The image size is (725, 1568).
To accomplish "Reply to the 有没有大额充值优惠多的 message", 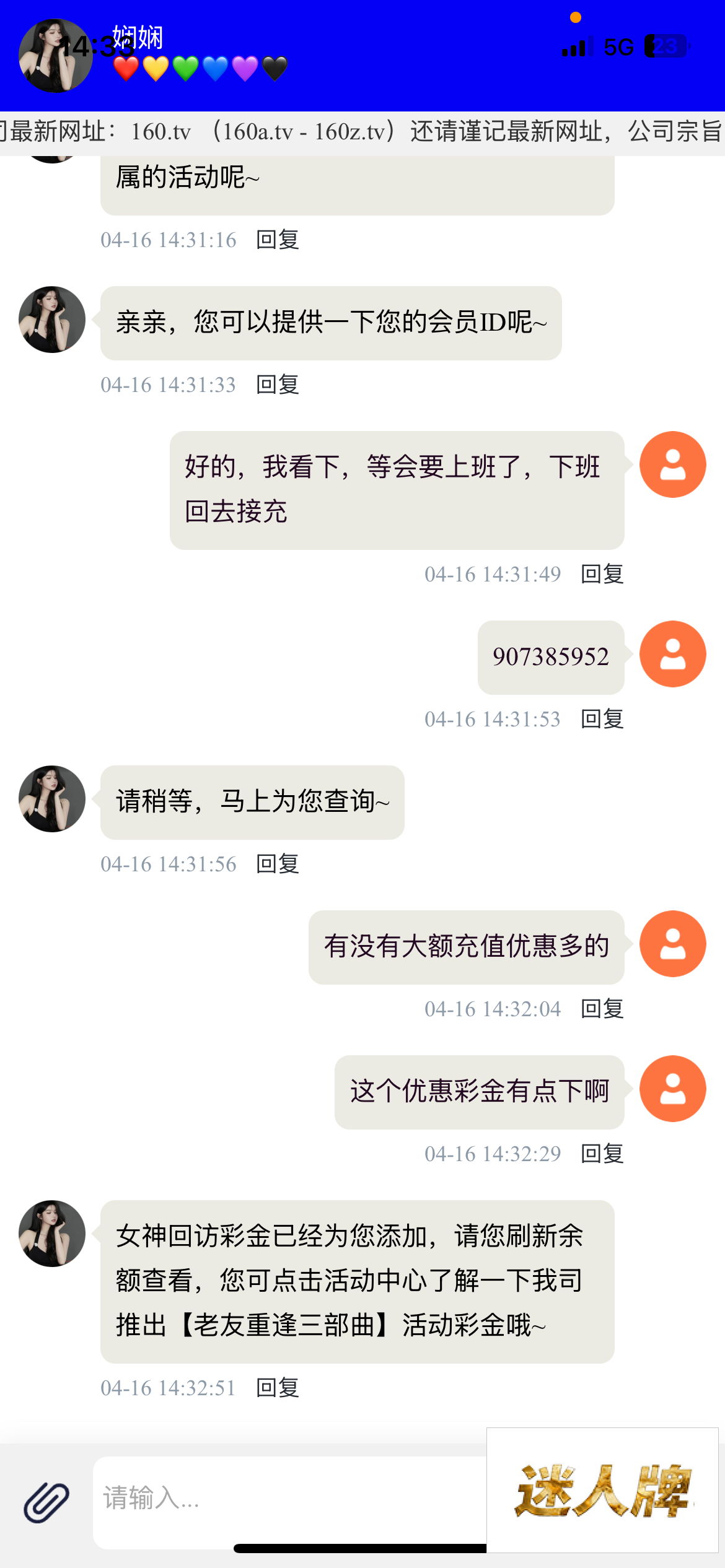I will click(x=602, y=1009).
